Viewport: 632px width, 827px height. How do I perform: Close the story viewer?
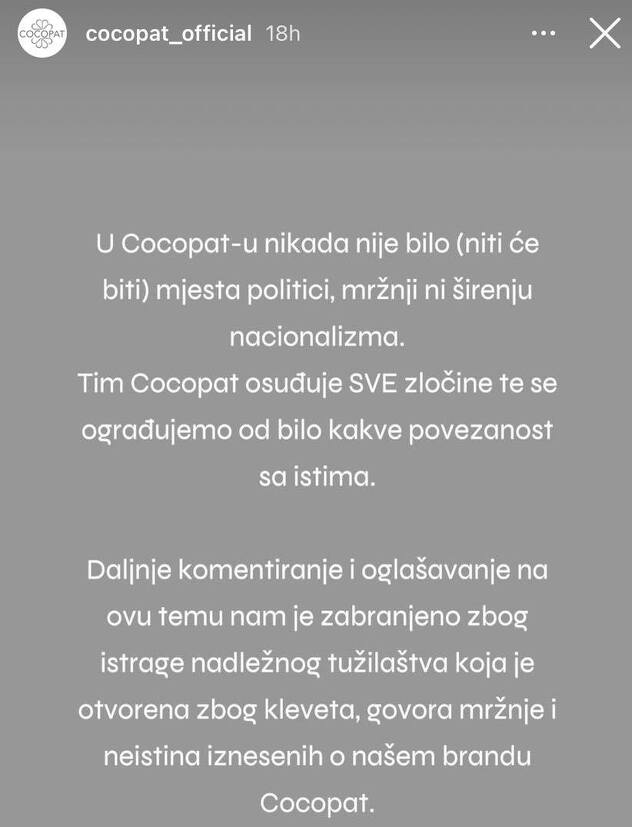[x=604, y=34]
